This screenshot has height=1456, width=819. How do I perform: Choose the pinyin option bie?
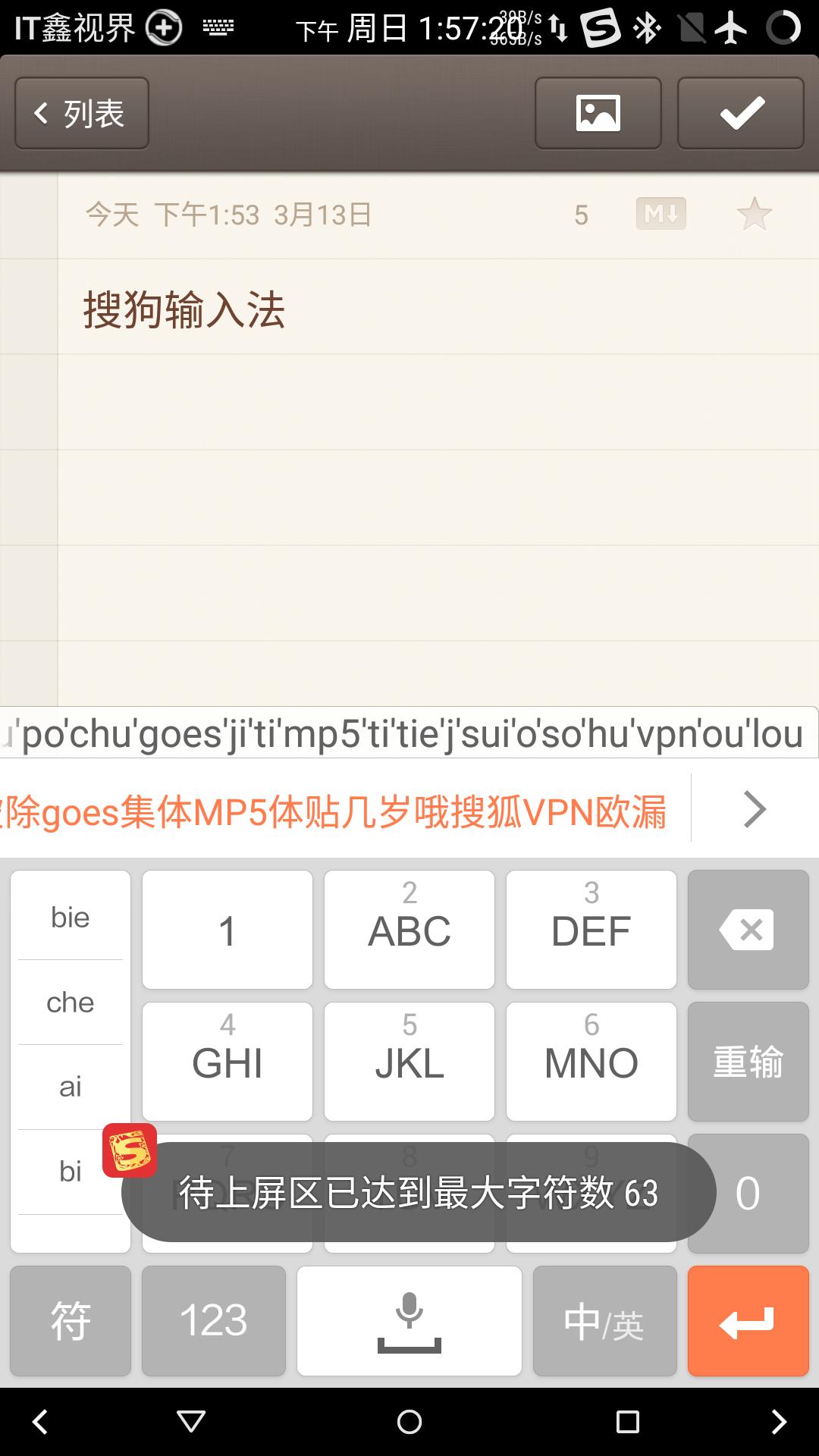pos(70,918)
